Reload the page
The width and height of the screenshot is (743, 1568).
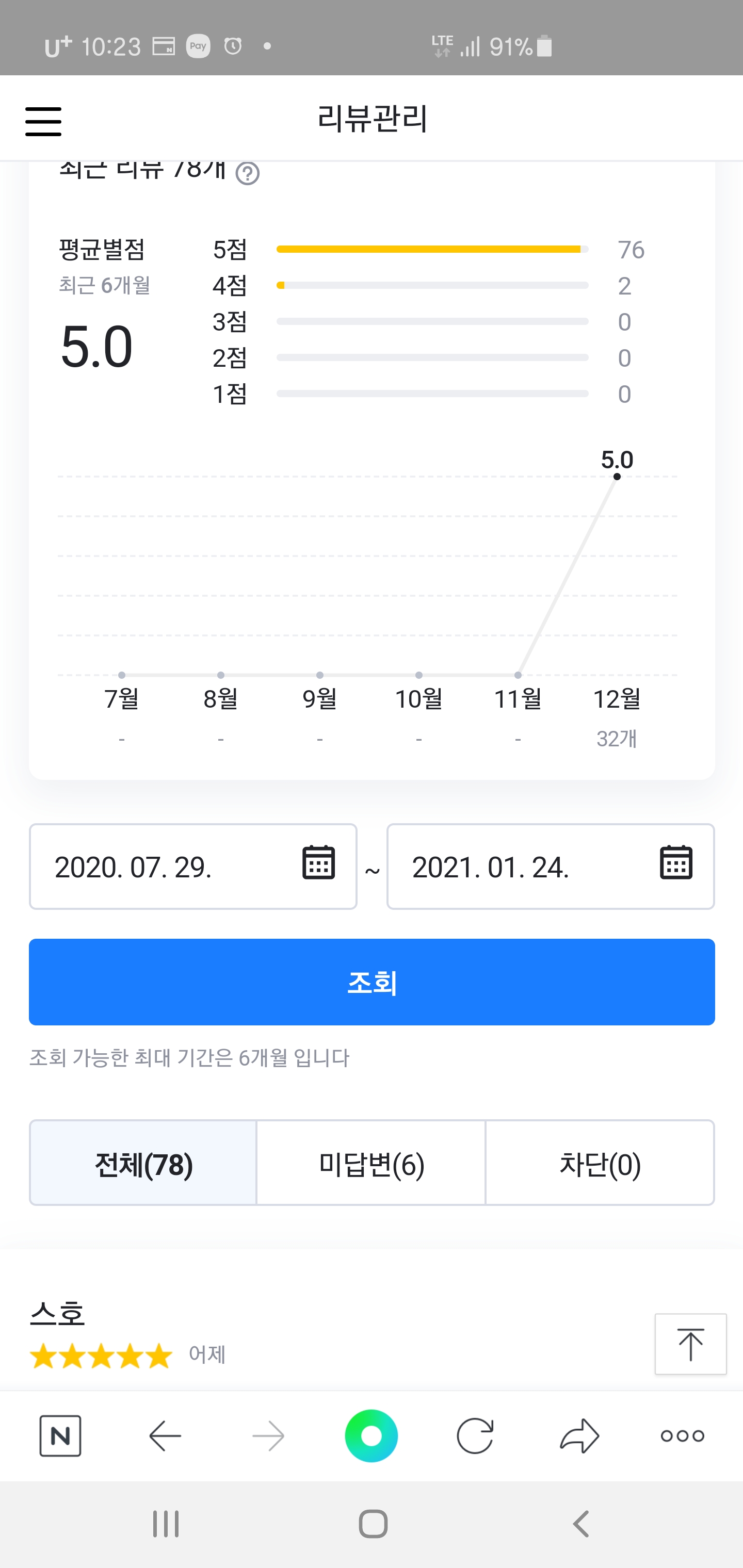pyautogui.click(x=475, y=1436)
